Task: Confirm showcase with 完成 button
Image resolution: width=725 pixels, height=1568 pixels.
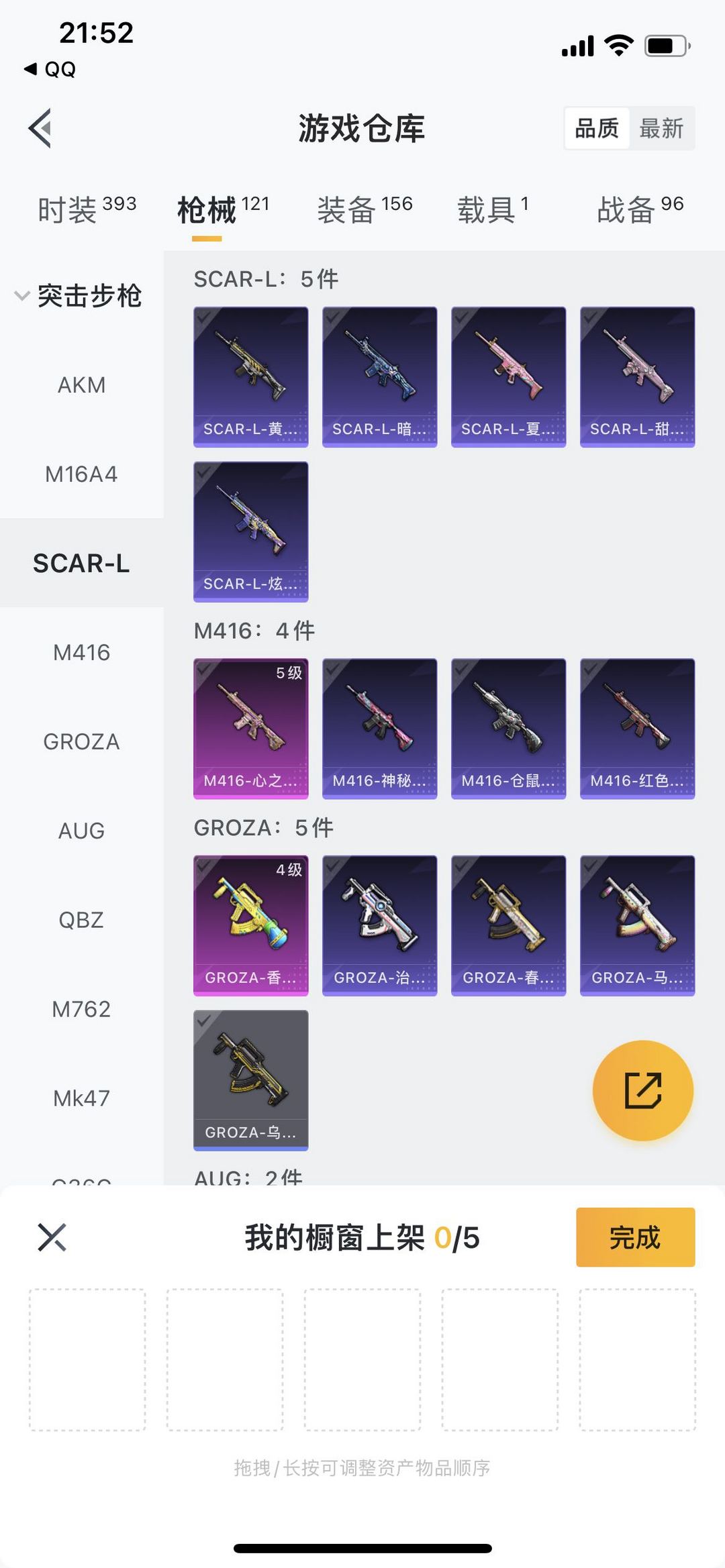Action: [x=635, y=1237]
